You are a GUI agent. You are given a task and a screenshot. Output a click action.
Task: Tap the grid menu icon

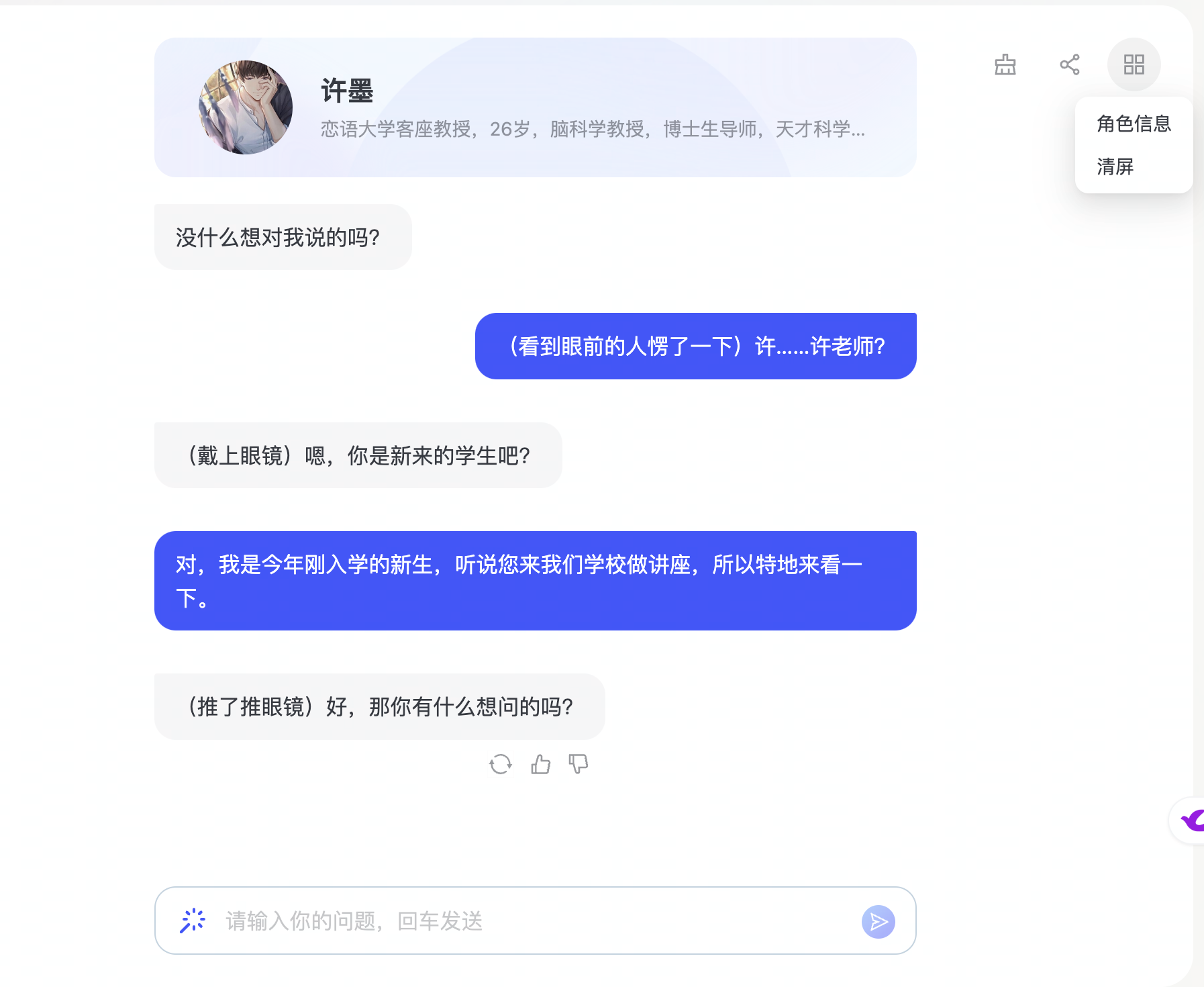pos(1134,64)
